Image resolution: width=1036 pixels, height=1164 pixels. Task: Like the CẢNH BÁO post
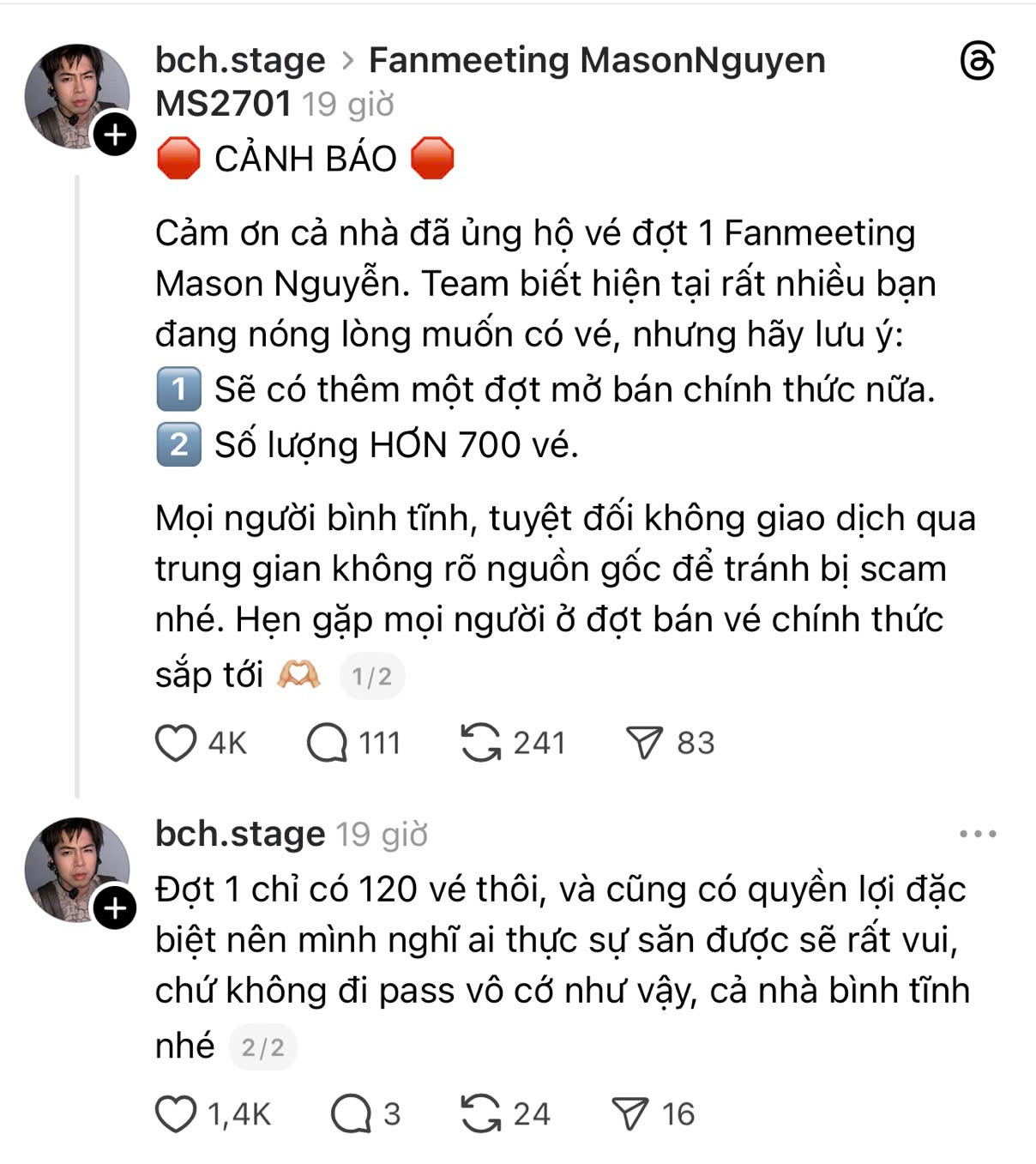176,743
